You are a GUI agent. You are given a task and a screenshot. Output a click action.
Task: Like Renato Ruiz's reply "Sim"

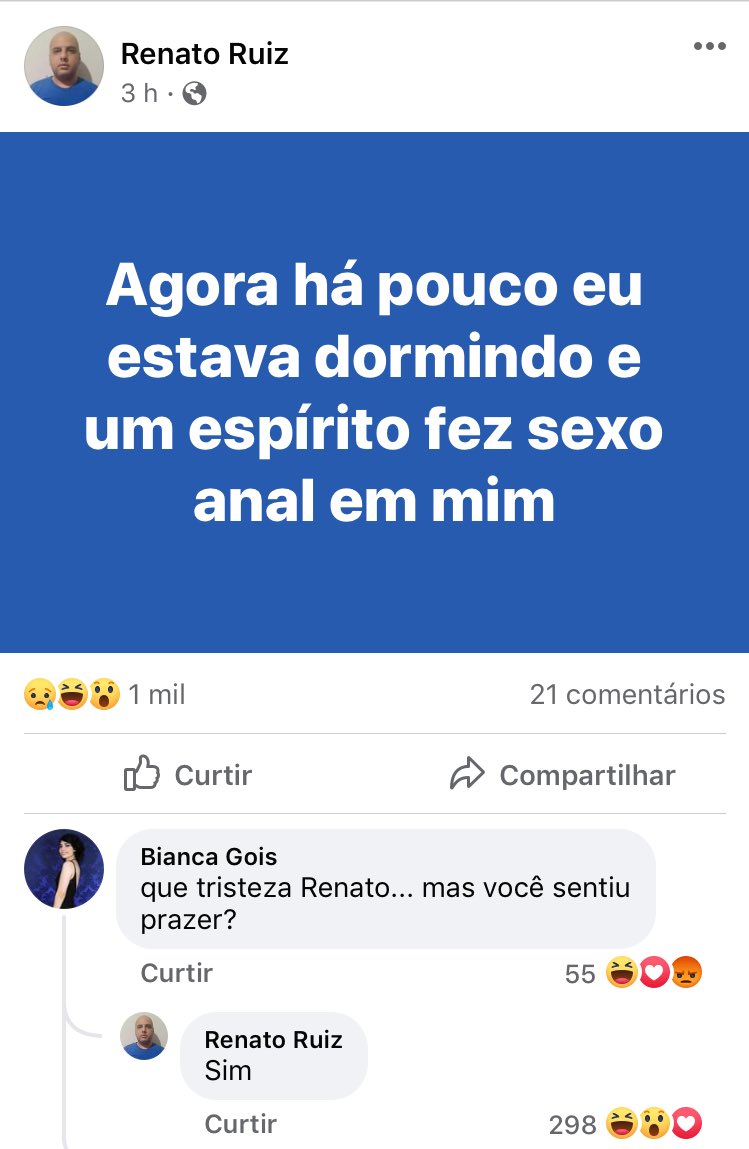[241, 1124]
